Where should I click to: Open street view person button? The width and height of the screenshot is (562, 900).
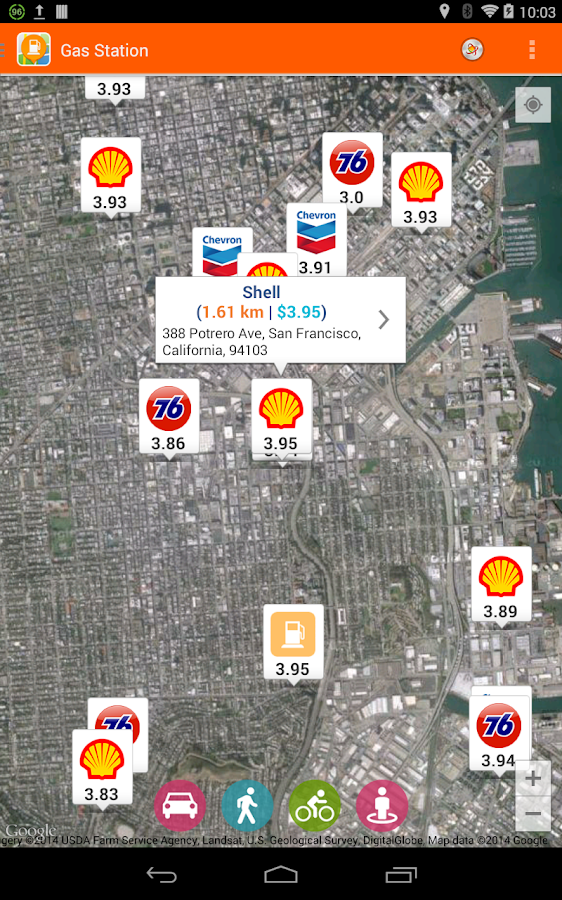(x=382, y=806)
